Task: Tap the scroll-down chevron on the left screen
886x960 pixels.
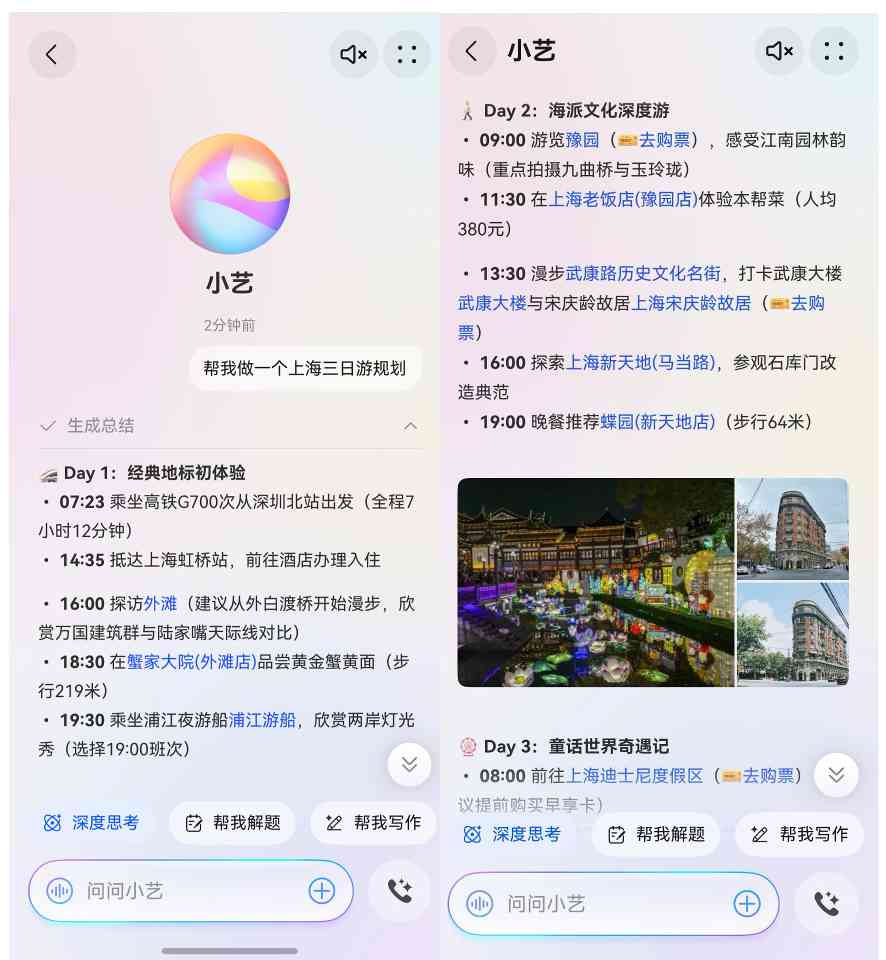Action: point(409,764)
